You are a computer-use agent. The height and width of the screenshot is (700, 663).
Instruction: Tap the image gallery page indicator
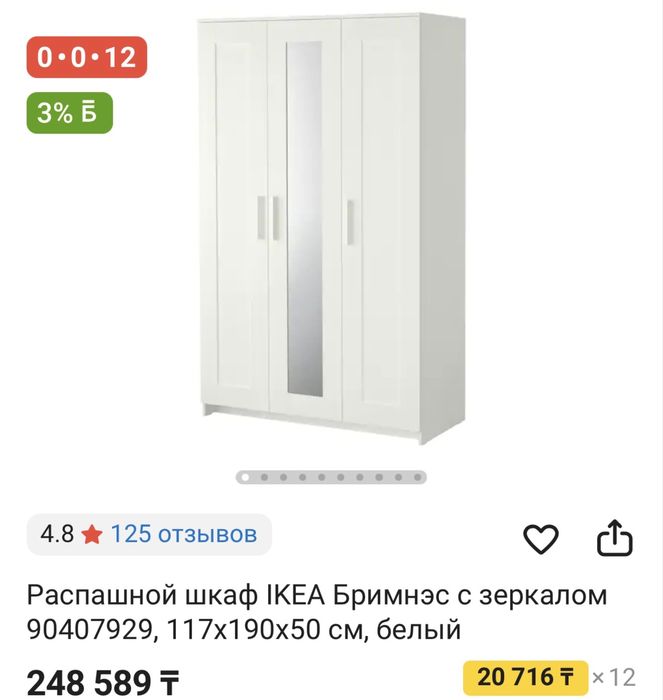[331, 478]
